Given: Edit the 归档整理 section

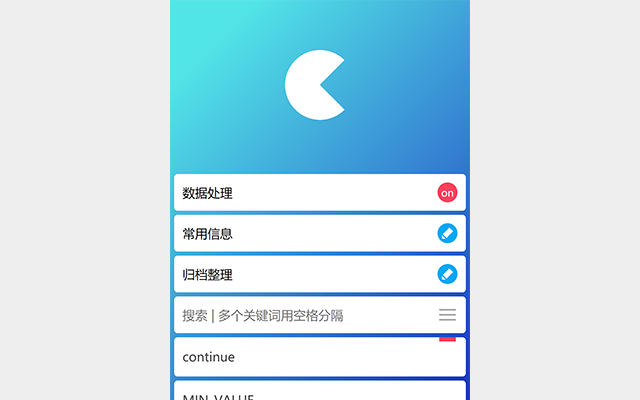Looking at the screenshot, I should [447, 273].
